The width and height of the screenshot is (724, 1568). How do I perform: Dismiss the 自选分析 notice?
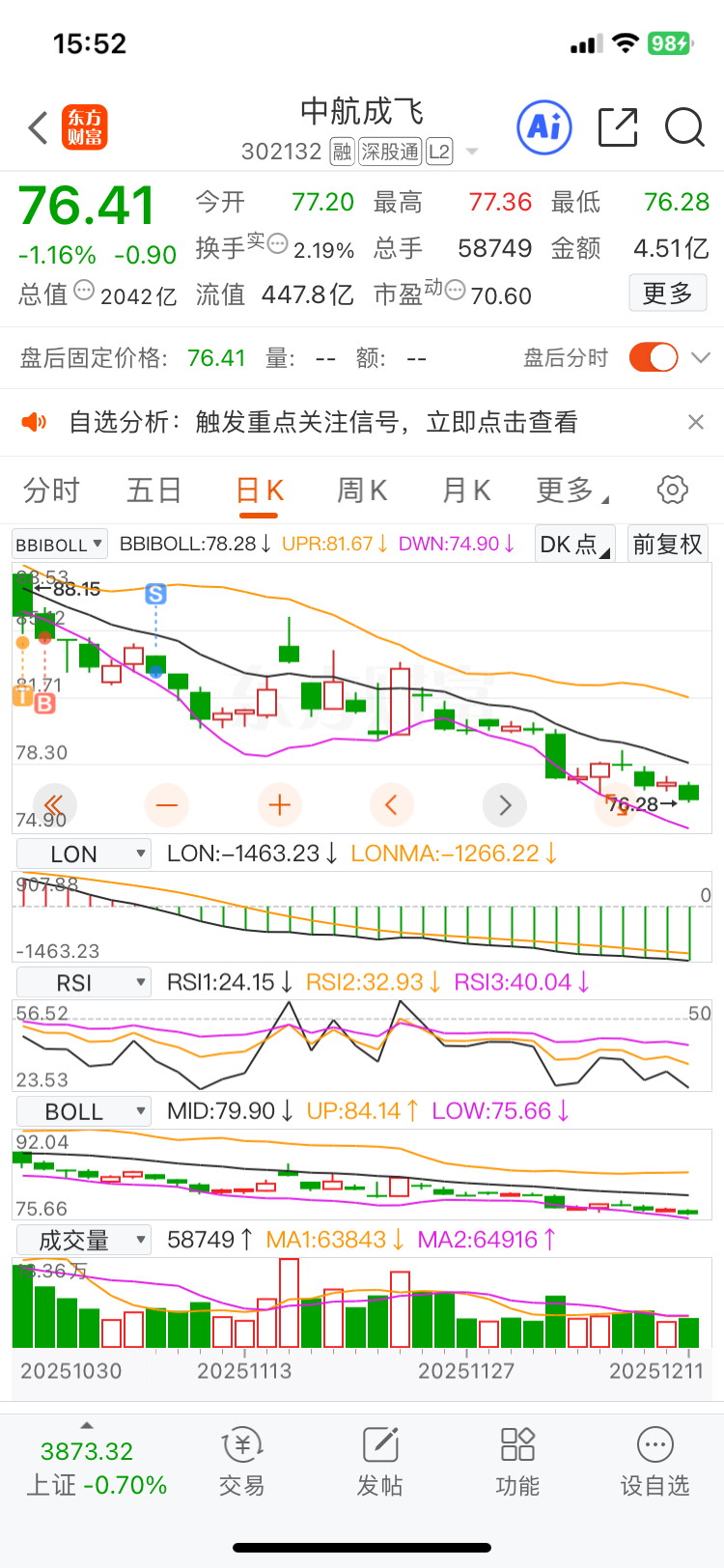click(695, 422)
